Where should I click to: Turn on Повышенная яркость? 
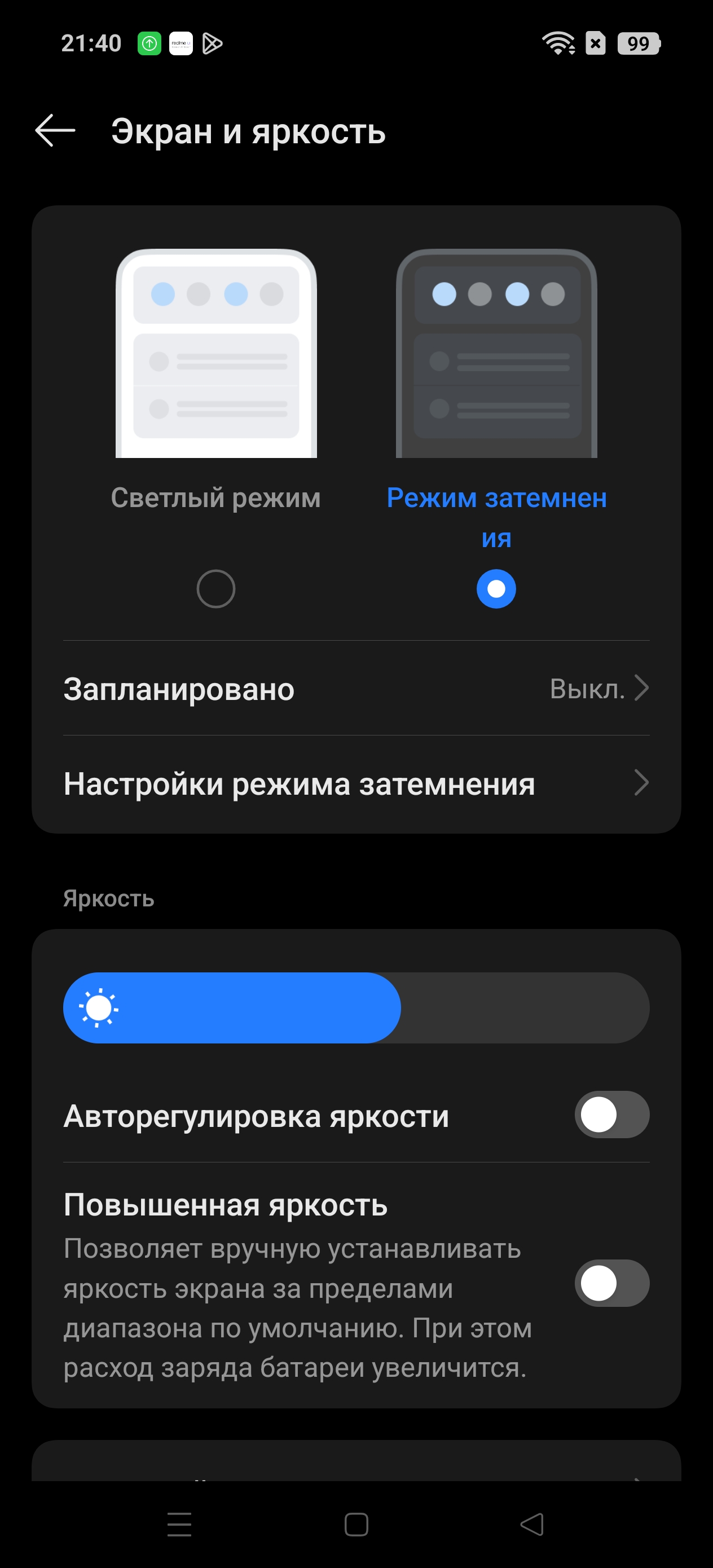click(x=611, y=1283)
